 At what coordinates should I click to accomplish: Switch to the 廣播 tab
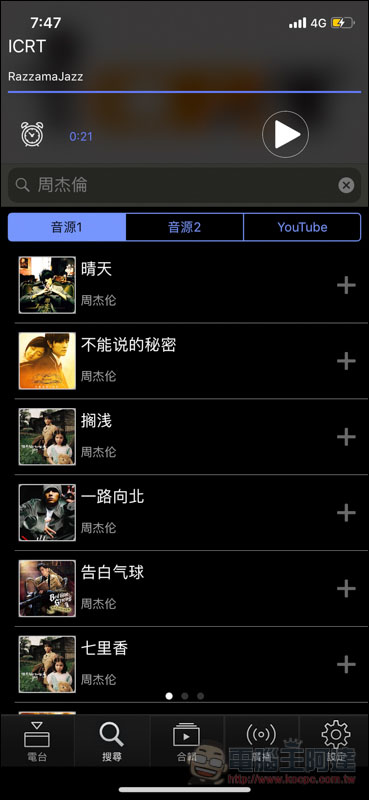point(261,741)
